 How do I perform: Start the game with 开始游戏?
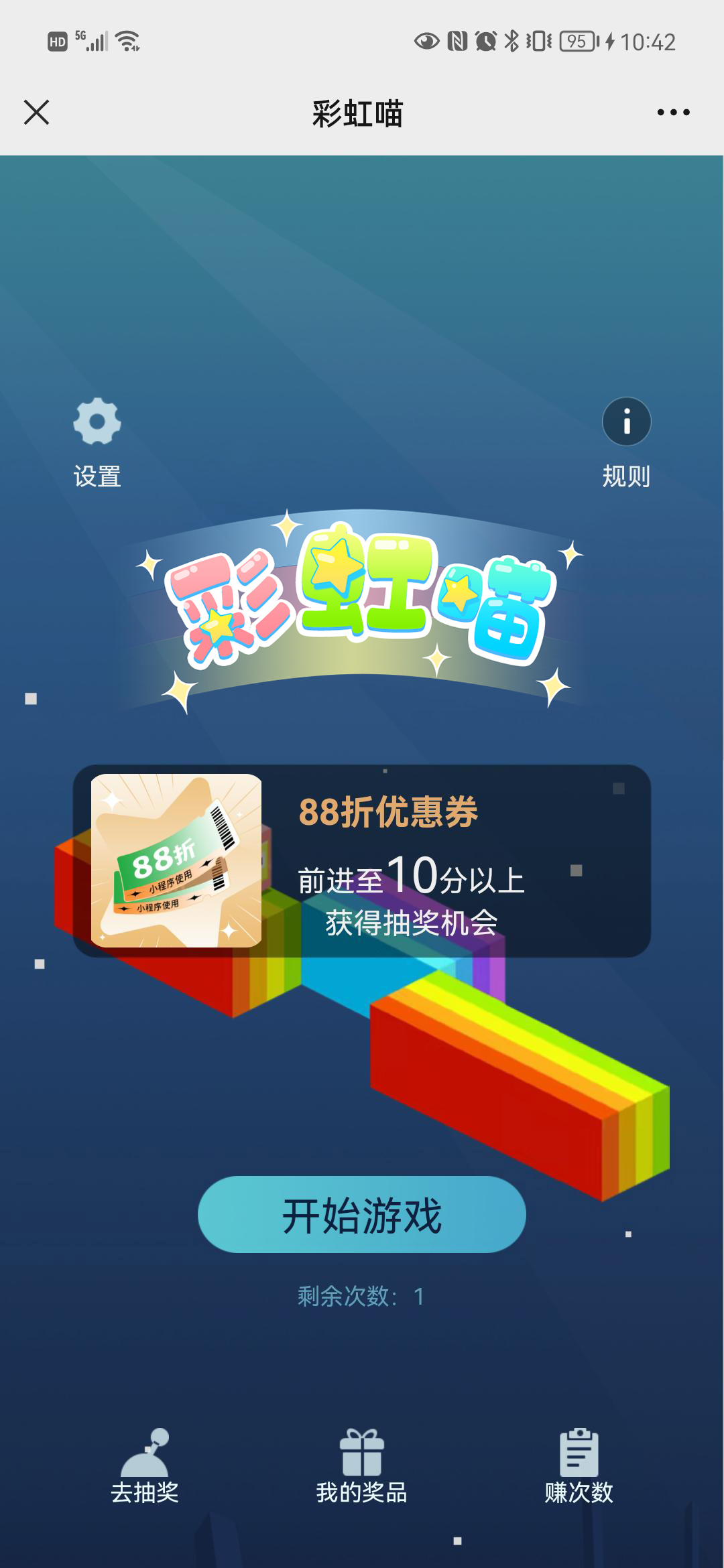pos(362,1214)
